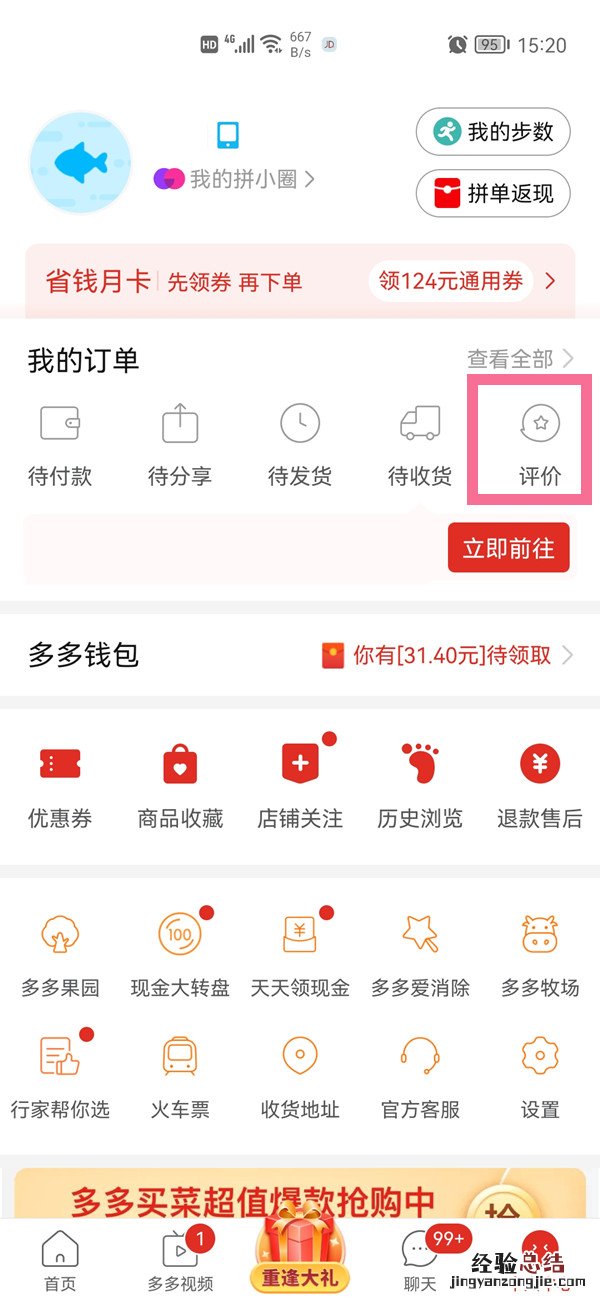Open 待付款 pending payment orders
This screenshot has height=1300, width=600.
60,443
